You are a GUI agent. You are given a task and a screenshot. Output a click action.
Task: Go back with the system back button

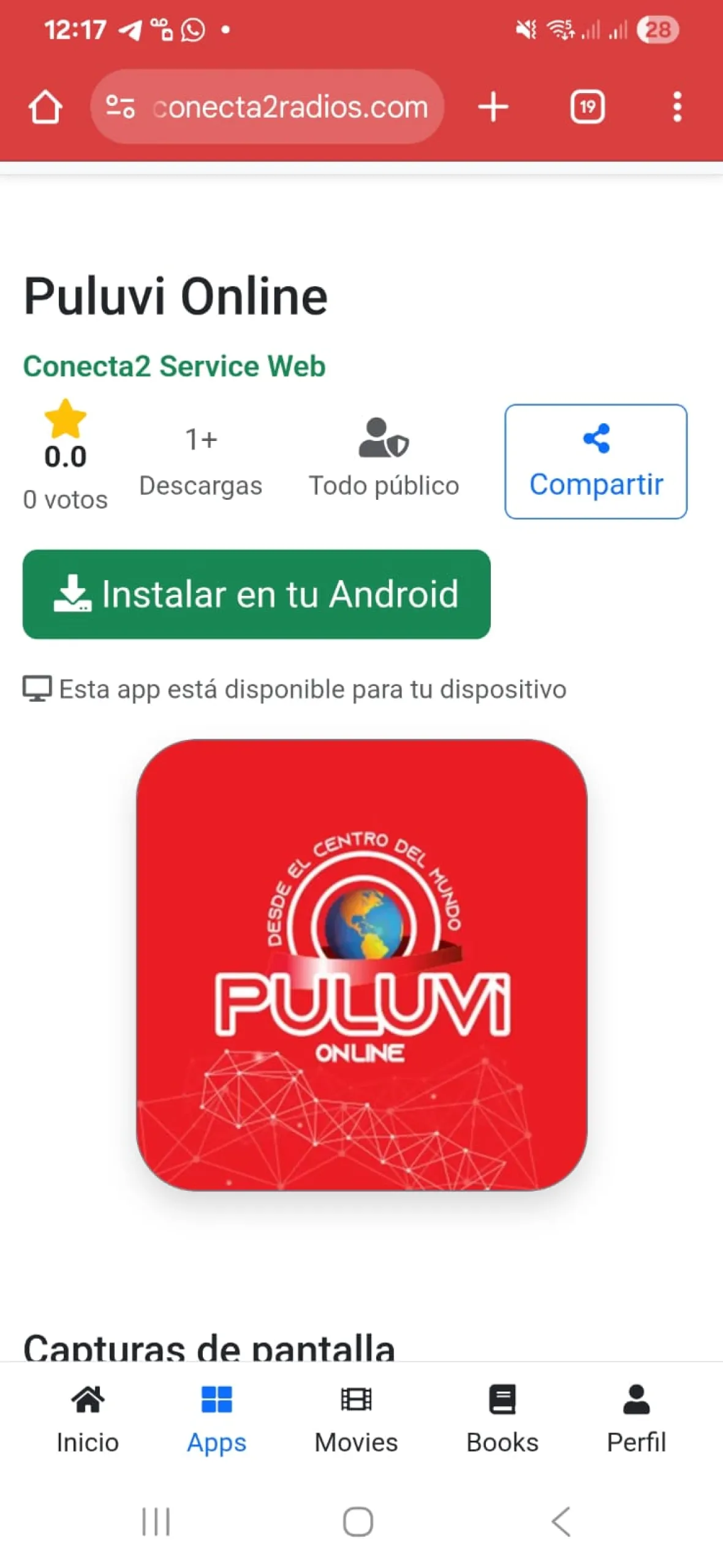561,1521
